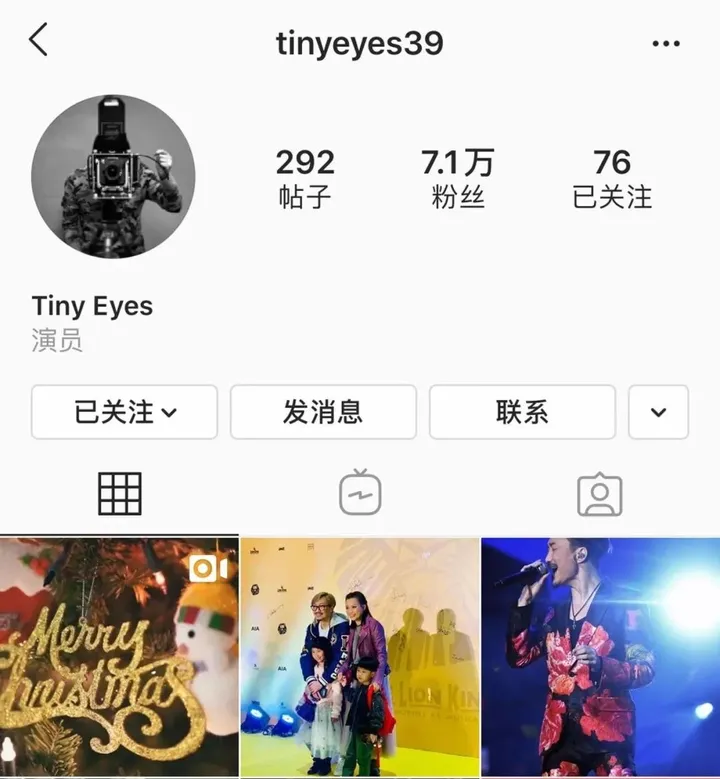Open the singer in floral jacket post
720x779 pixels.
pyautogui.click(x=600, y=657)
